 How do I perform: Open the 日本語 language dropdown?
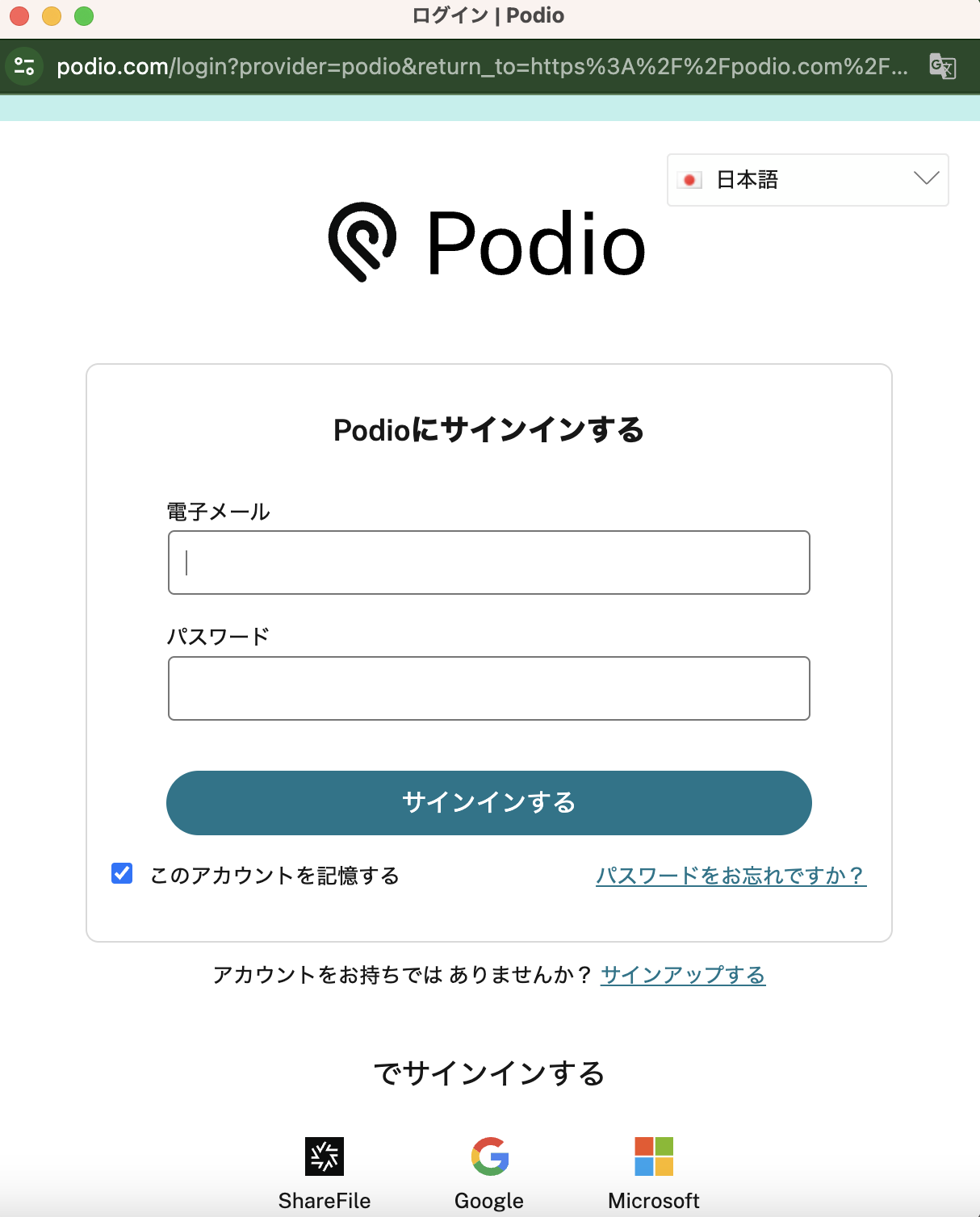click(807, 180)
